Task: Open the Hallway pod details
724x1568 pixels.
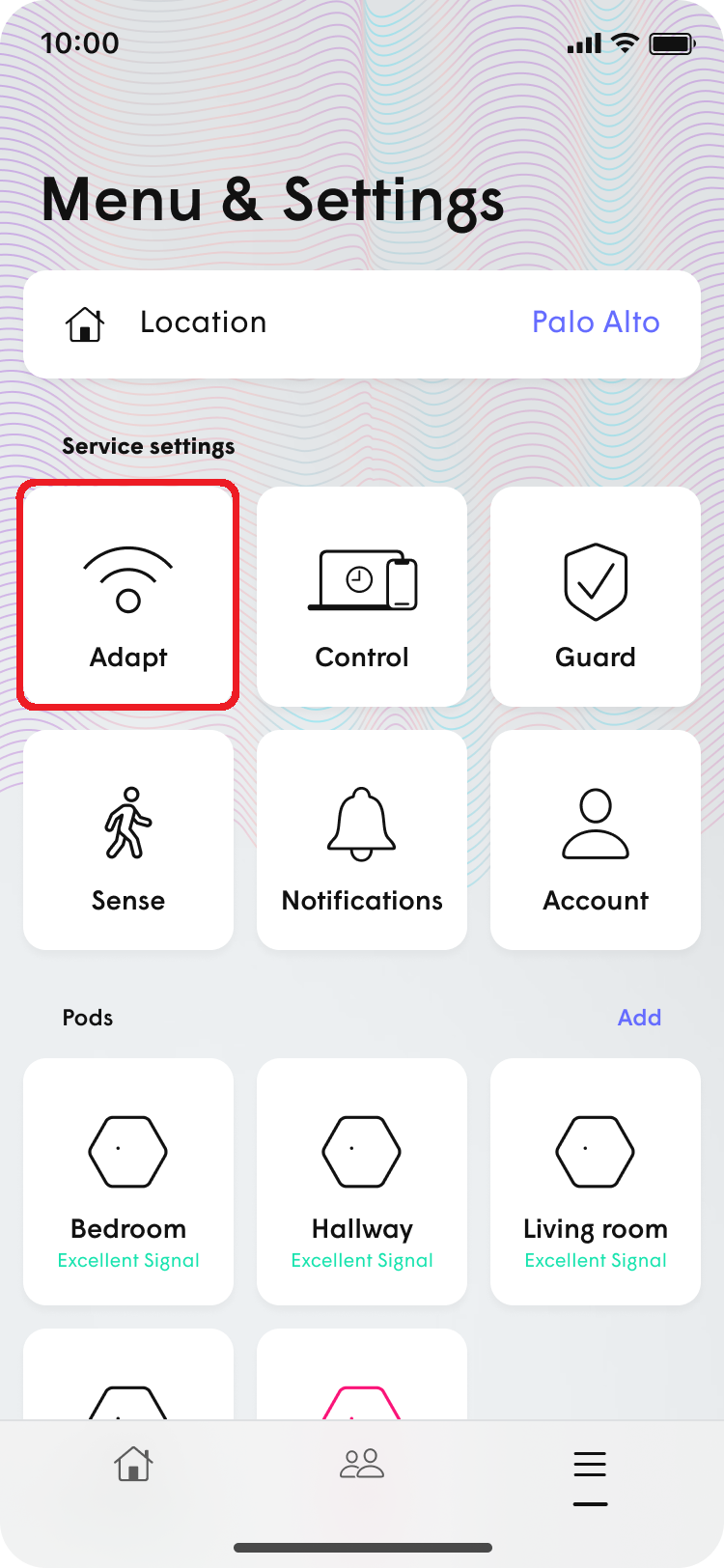Action: [361, 1182]
